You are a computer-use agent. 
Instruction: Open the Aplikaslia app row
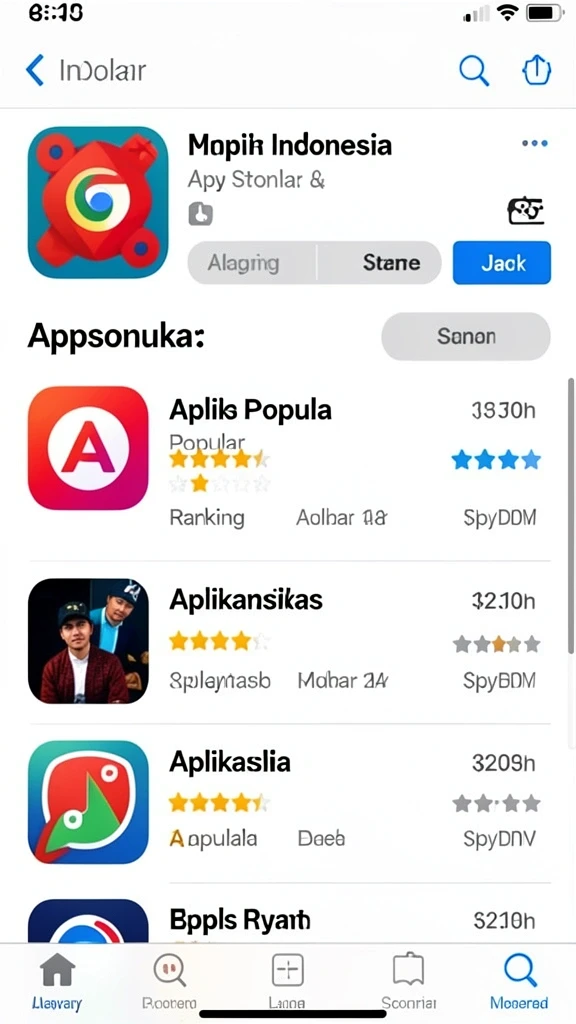click(288, 802)
